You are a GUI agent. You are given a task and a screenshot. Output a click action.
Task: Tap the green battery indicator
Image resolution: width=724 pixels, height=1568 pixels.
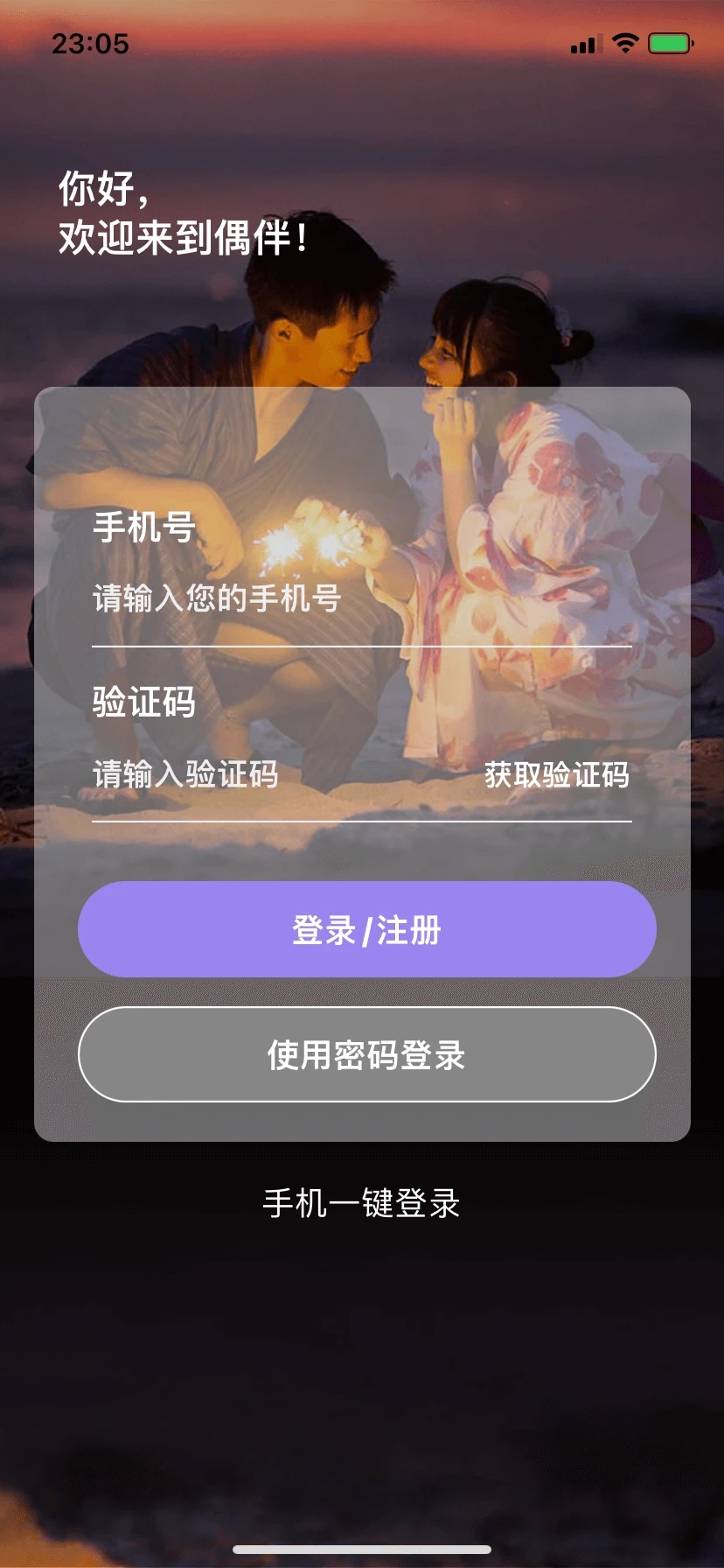pyautogui.click(x=670, y=43)
